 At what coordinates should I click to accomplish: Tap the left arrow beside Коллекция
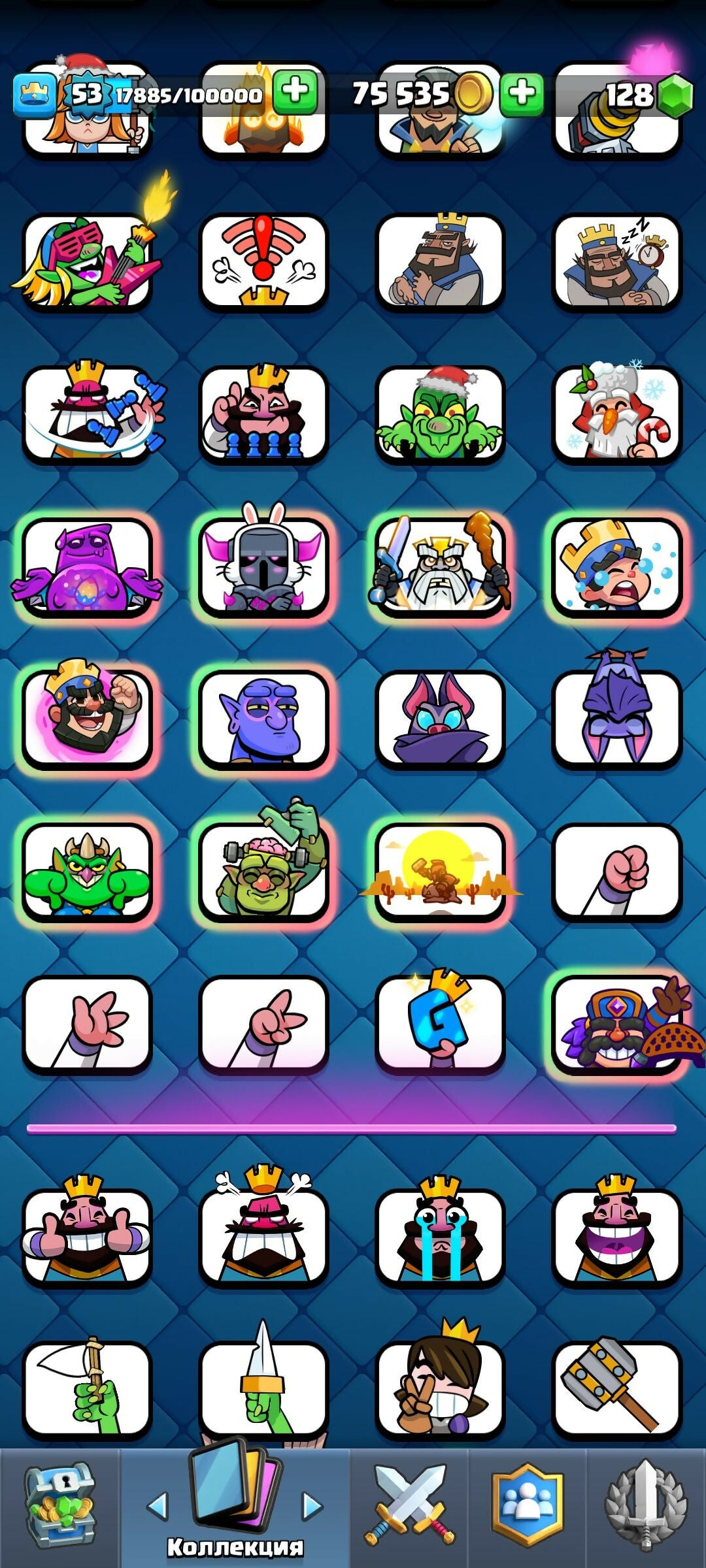pos(158,1507)
